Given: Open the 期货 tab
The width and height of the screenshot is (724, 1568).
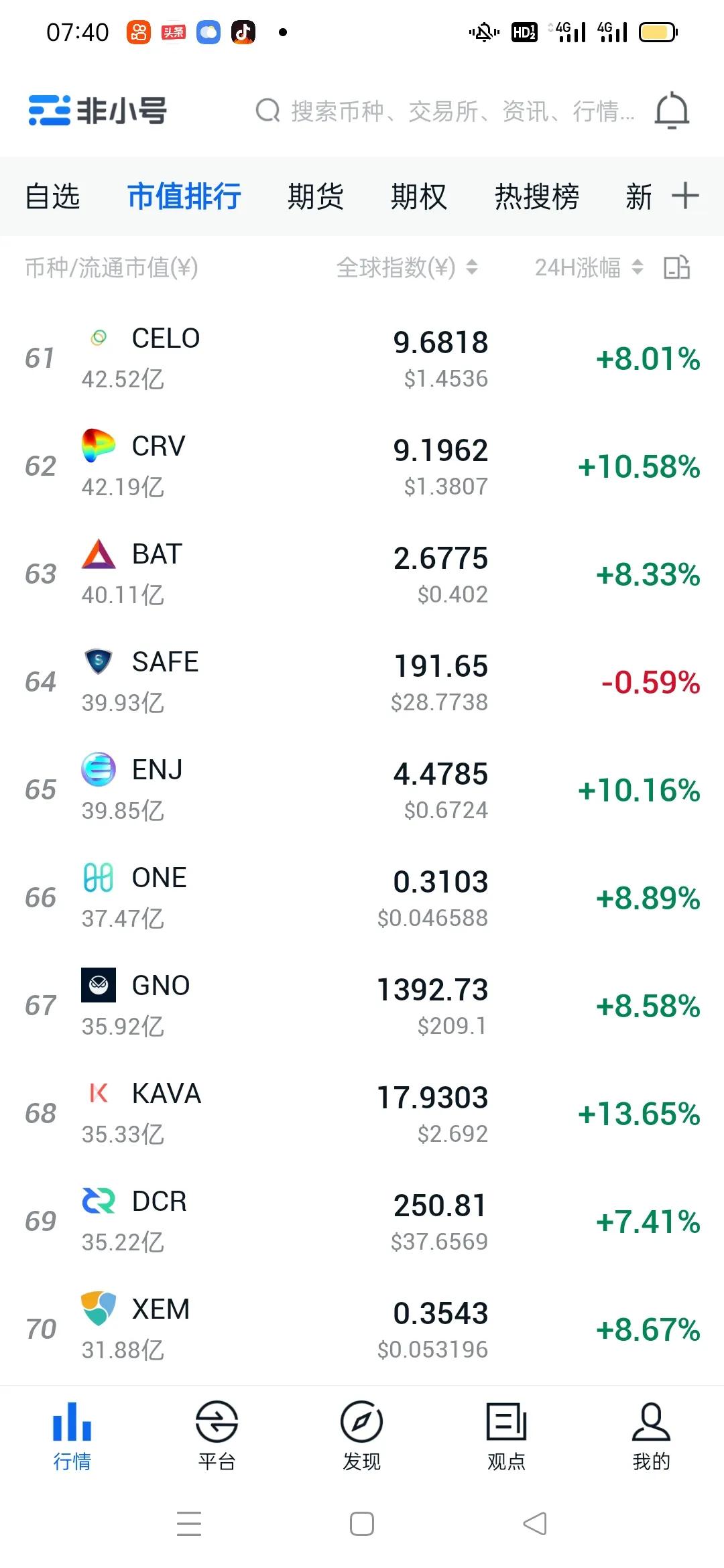Looking at the screenshot, I should pyautogui.click(x=315, y=197).
